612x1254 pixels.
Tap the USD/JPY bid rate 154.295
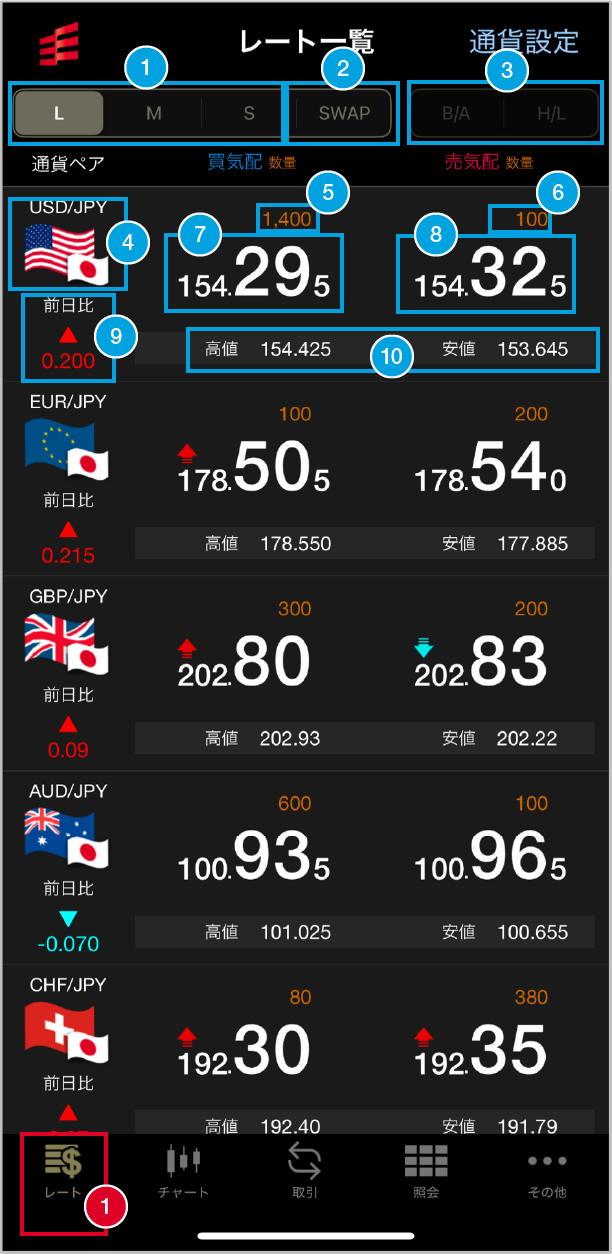click(254, 275)
